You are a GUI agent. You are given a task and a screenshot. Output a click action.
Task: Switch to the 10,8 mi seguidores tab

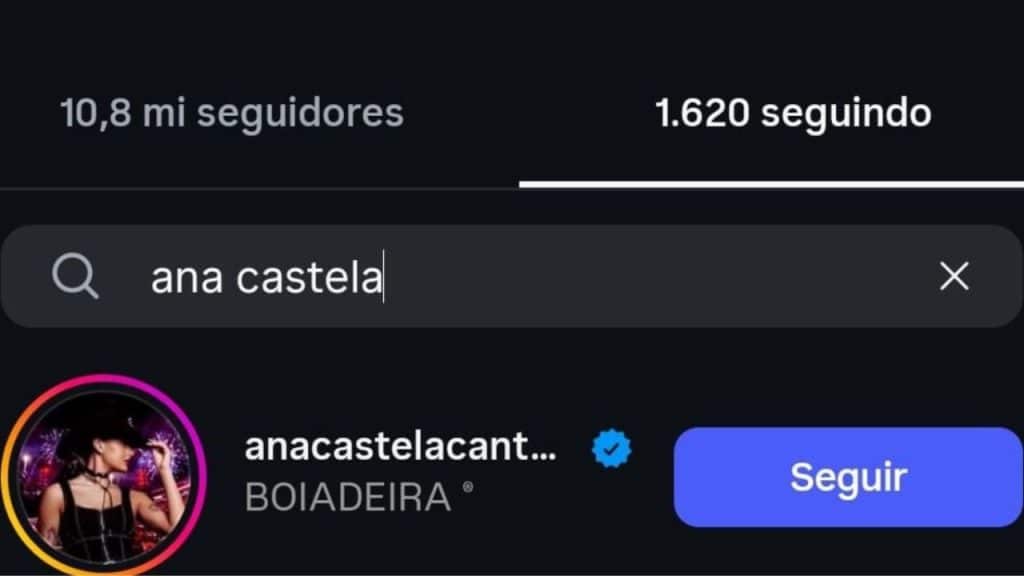(x=232, y=113)
